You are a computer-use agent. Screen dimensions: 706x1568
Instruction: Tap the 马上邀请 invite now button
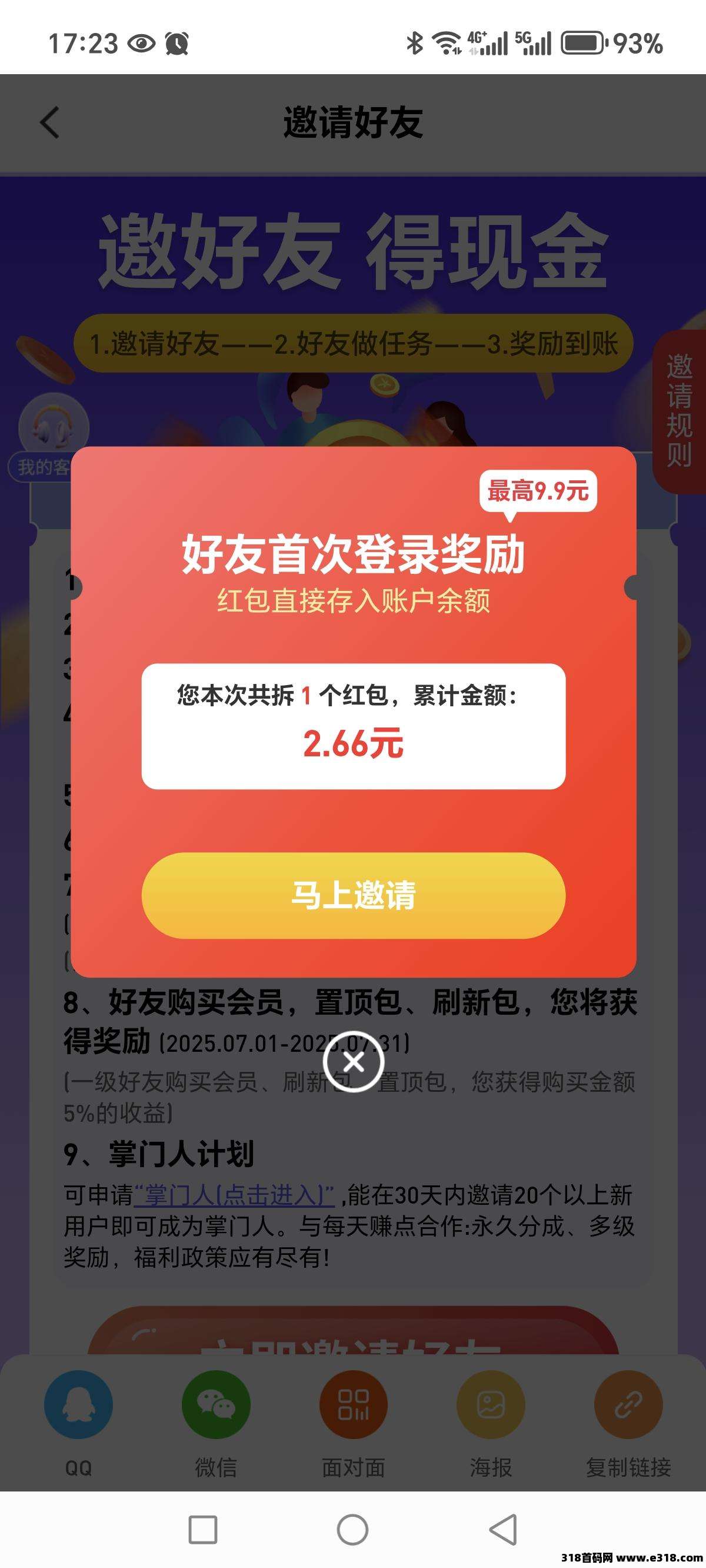[353, 896]
